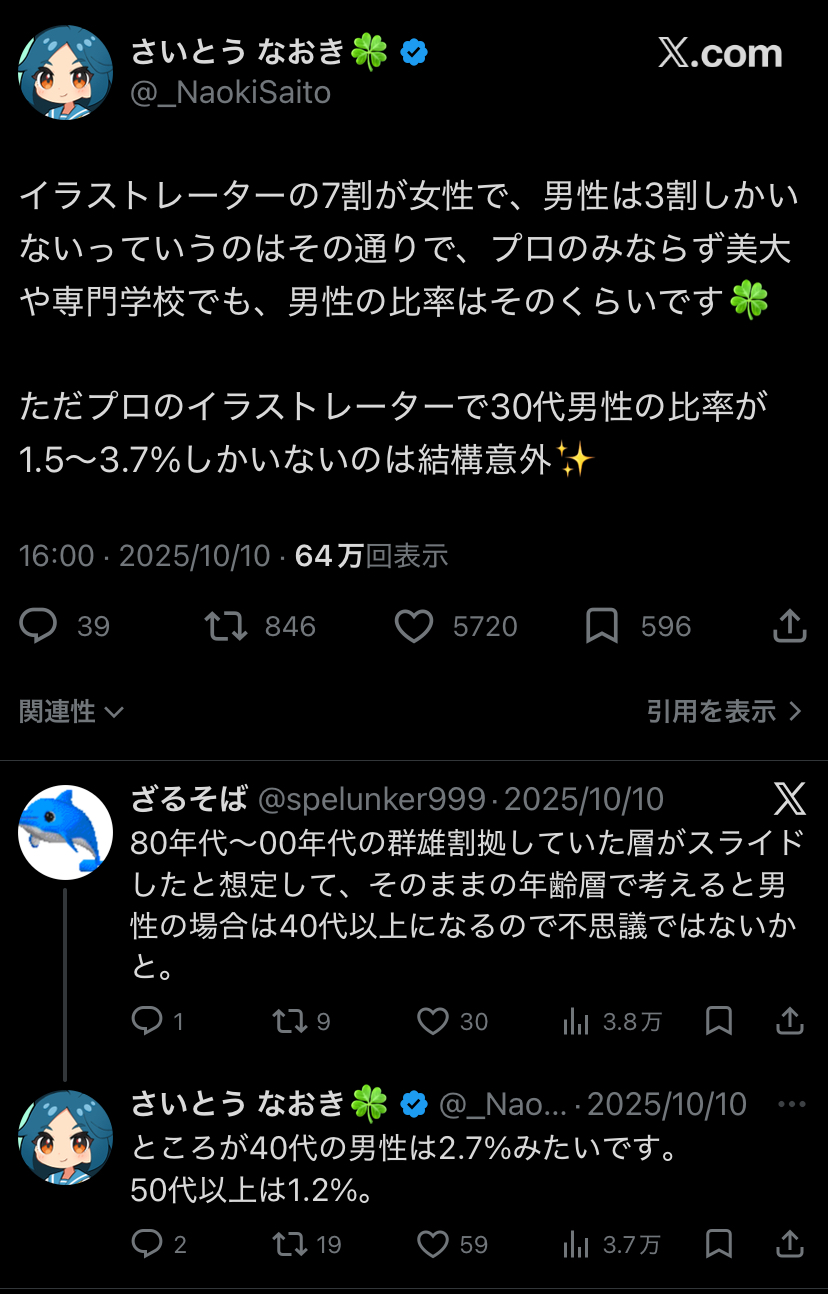828x1294 pixels.
Task: Bookmark the 2.7% reply by さいとう なおき
Action: point(719,1244)
